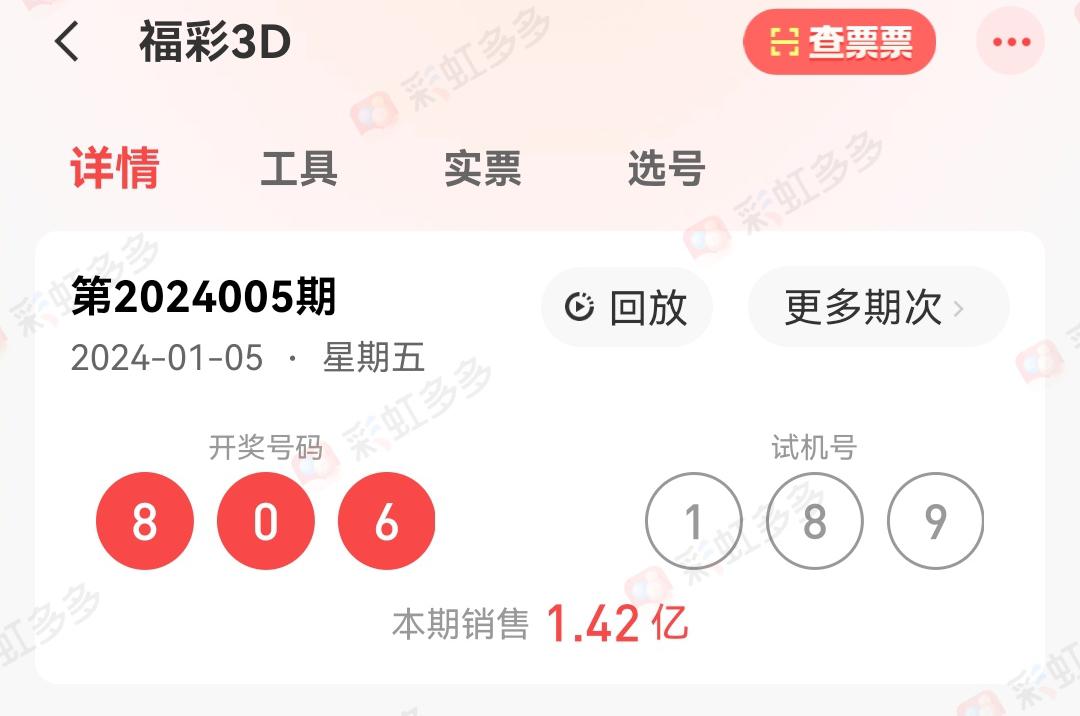Image resolution: width=1080 pixels, height=716 pixels.
Task: Open the 实票 tab
Action: [x=483, y=169]
